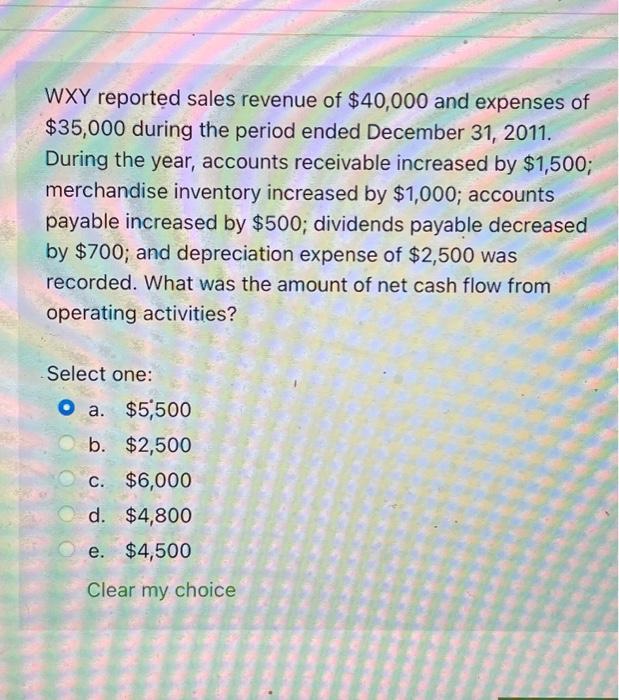The image size is (619, 700).
Task: Mark answer d. $4,800
Action: pos(67,516)
